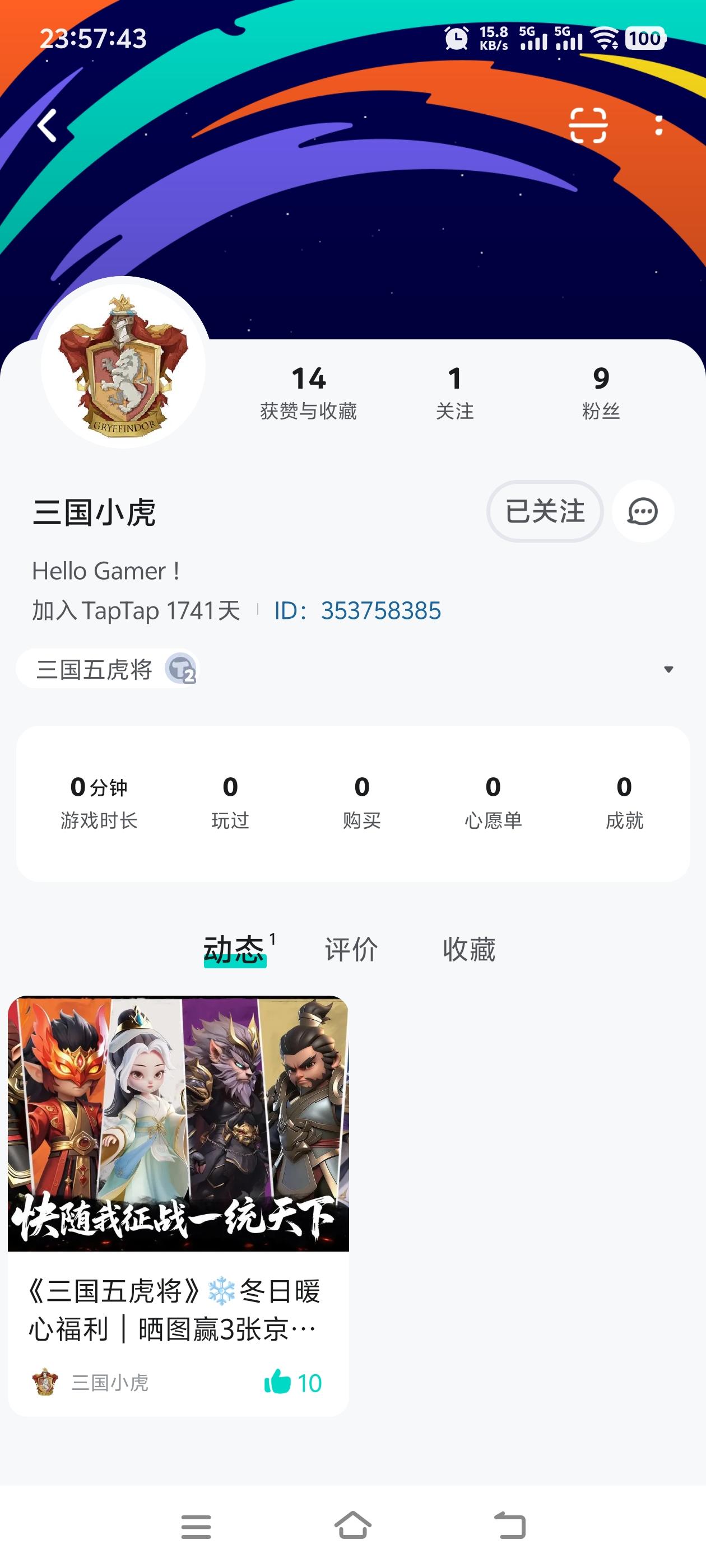This screenshot has width=706, height=1568.
Task: Open the 三国五虎将 badge chip
Action: [108, 670]
